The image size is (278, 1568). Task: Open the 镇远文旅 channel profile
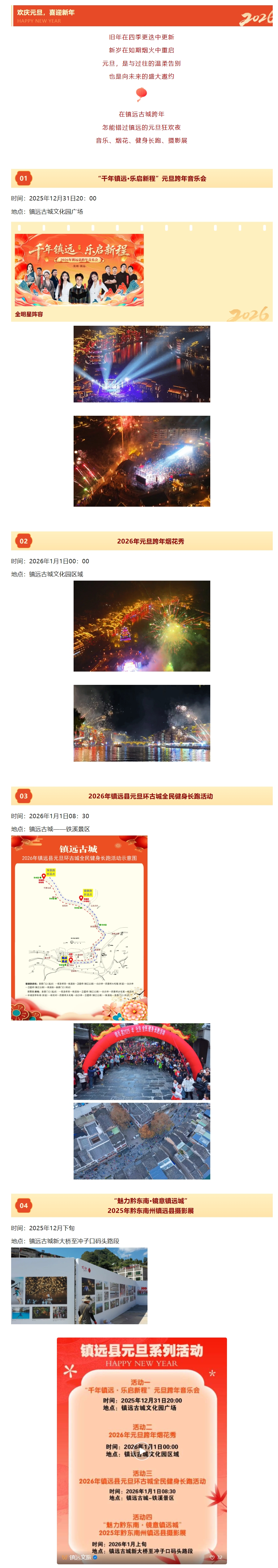pyautogui.click(x=80, y=1557)
